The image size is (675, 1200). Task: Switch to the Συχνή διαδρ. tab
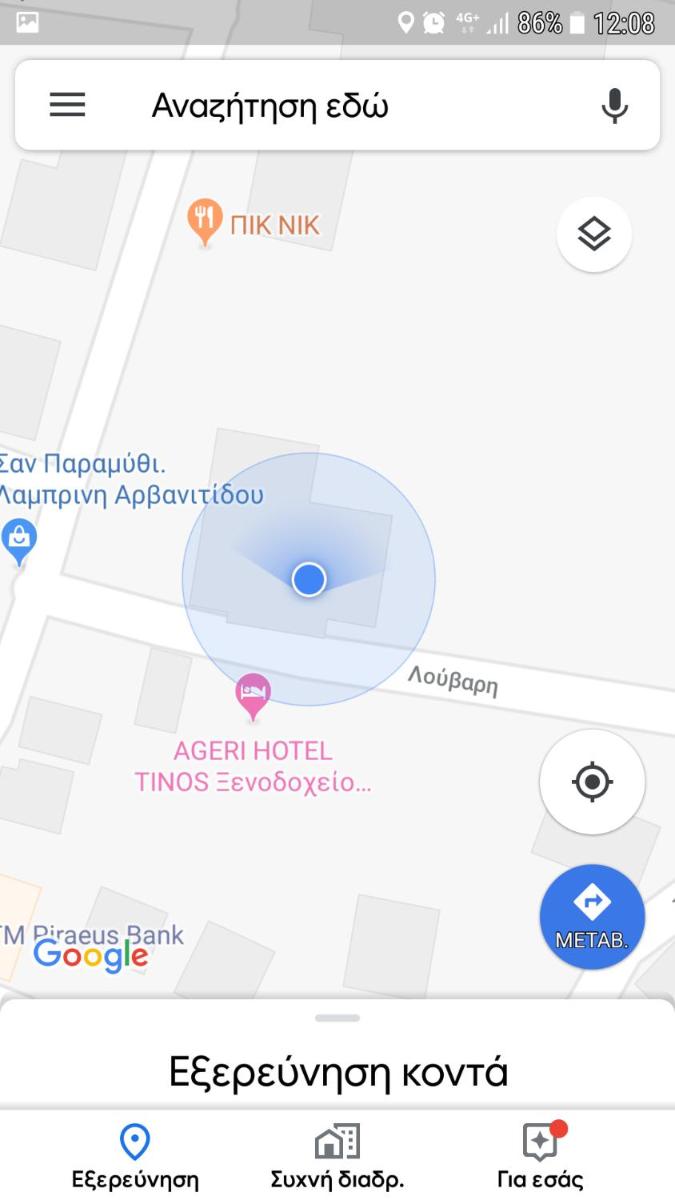[x=337, y=1156]
